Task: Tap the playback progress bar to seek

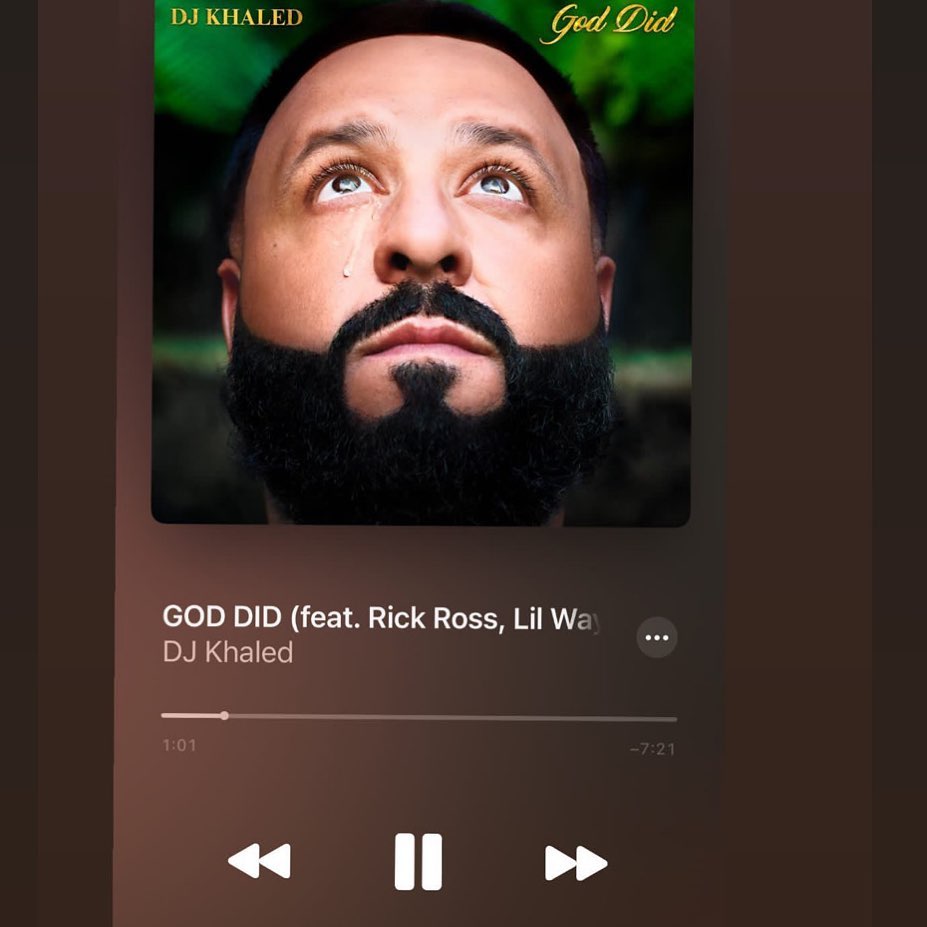Action: (420, 717)
